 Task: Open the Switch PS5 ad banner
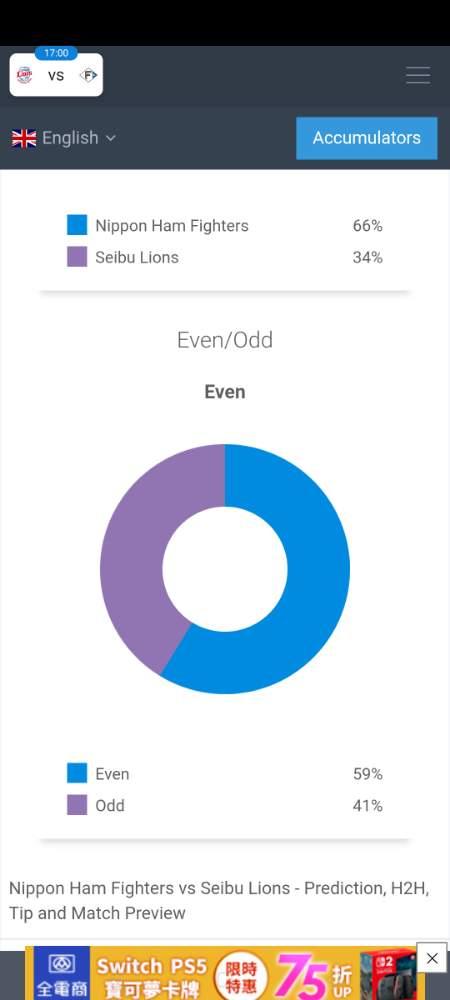pyautogui.click(x=225, y=973)
